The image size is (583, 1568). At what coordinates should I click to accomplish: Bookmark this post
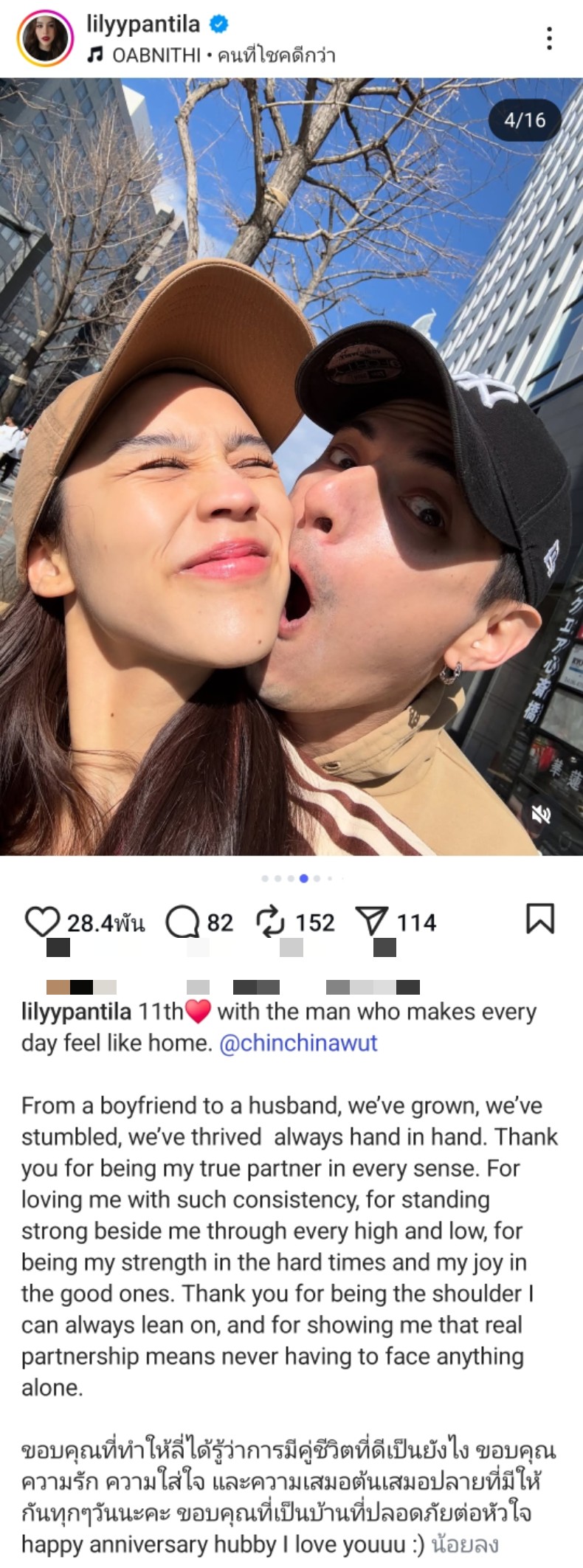coord(540,919)
